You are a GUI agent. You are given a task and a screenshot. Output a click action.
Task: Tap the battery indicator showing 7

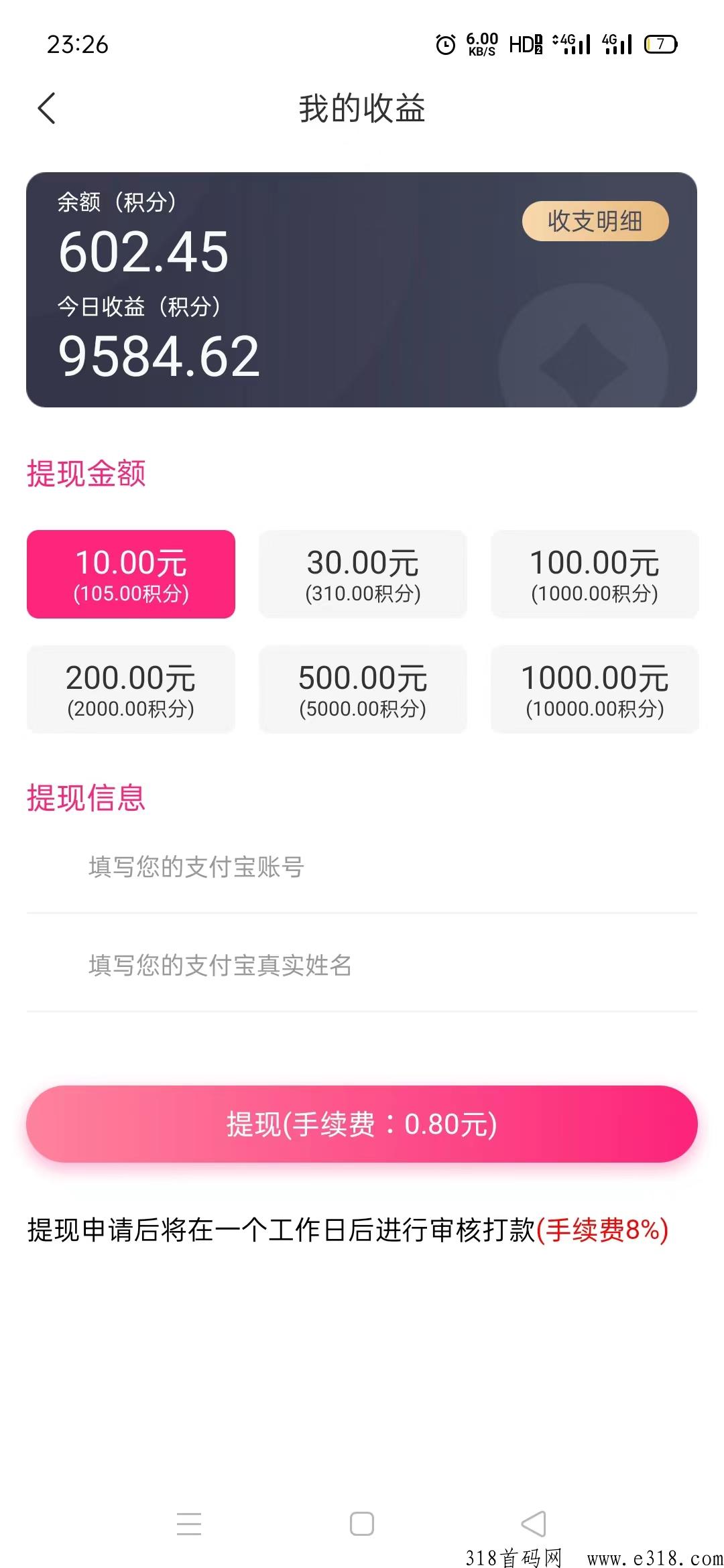coord(660,45)
